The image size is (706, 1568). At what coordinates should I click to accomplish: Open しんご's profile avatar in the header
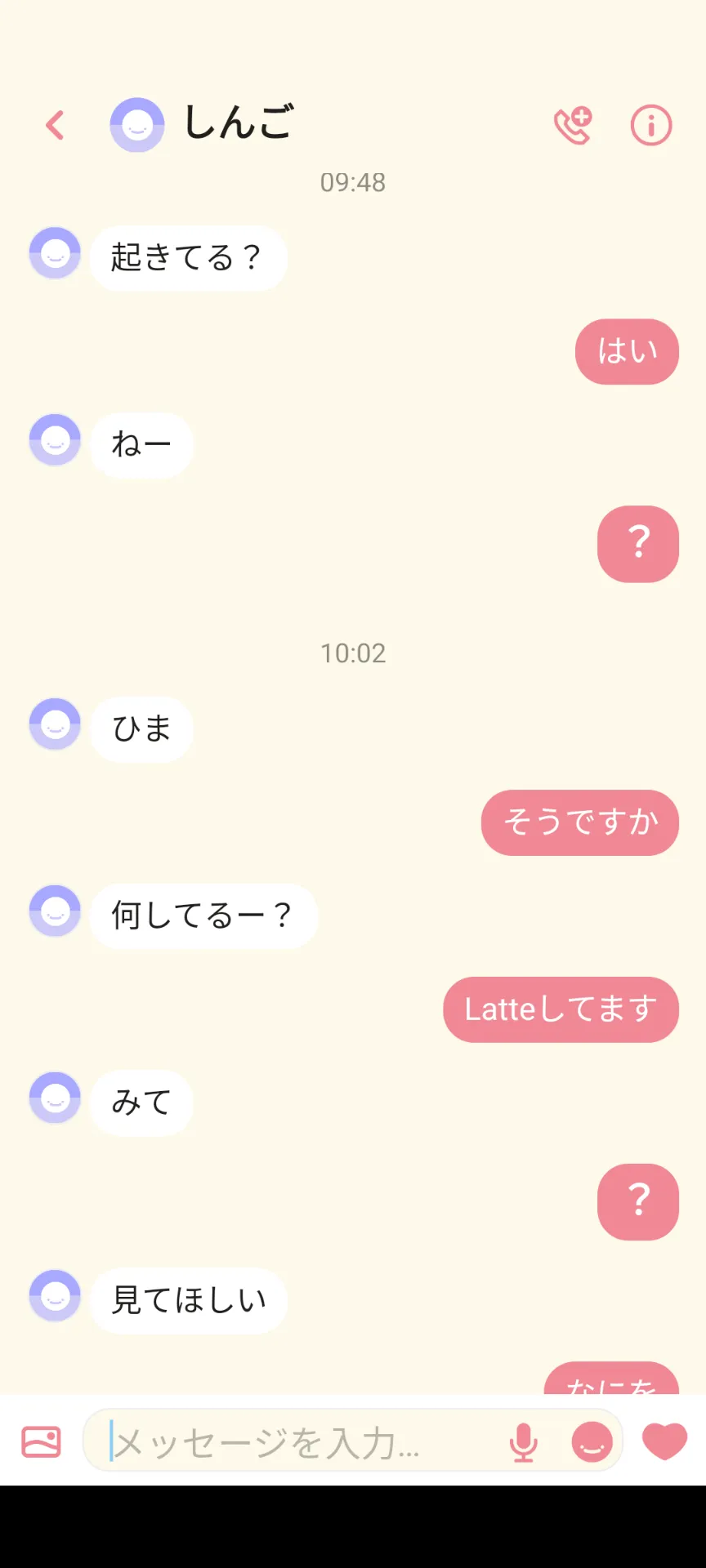[137, 125]
